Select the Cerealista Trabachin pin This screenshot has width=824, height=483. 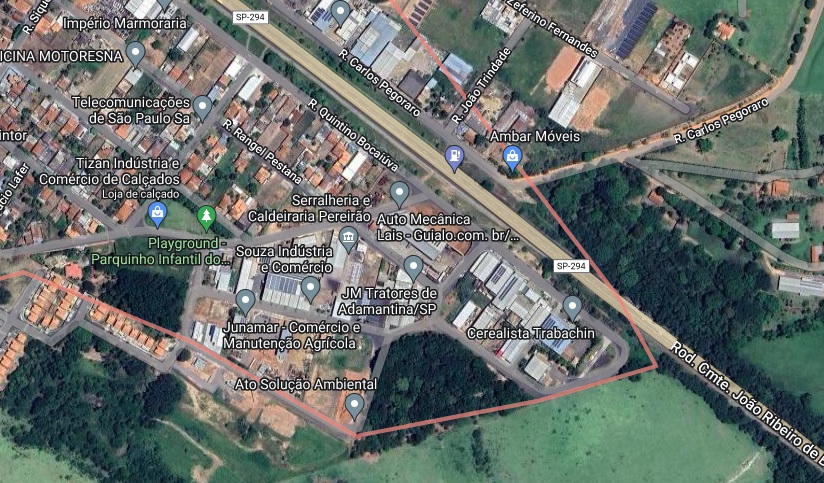(x=572, y=305)
